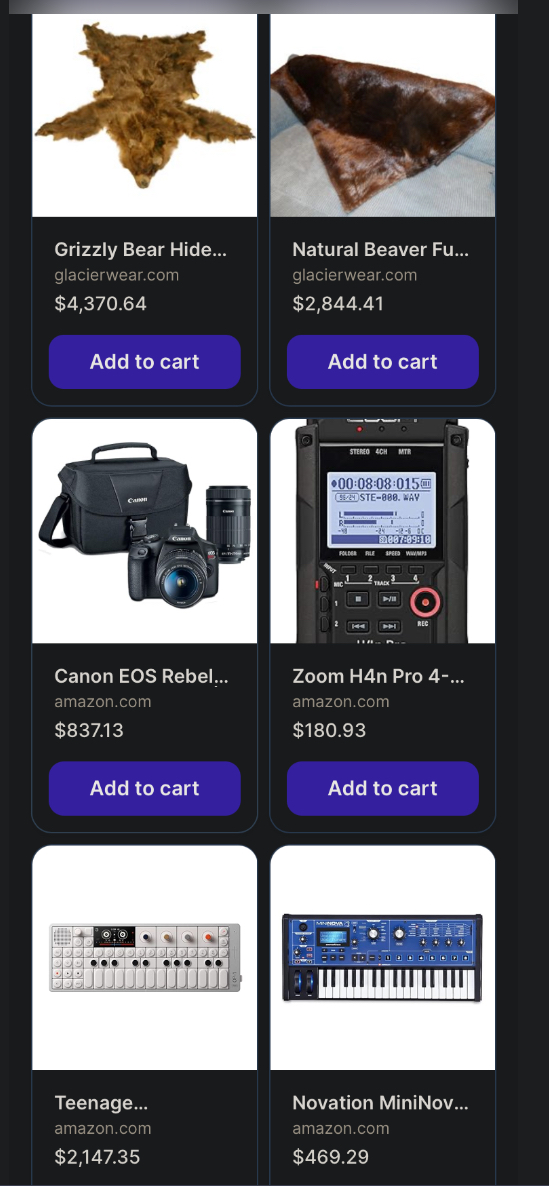Open the Canon EOS Rebel camera listing
This screenshot has width=549, height=1186.
[x=144, y=625]
